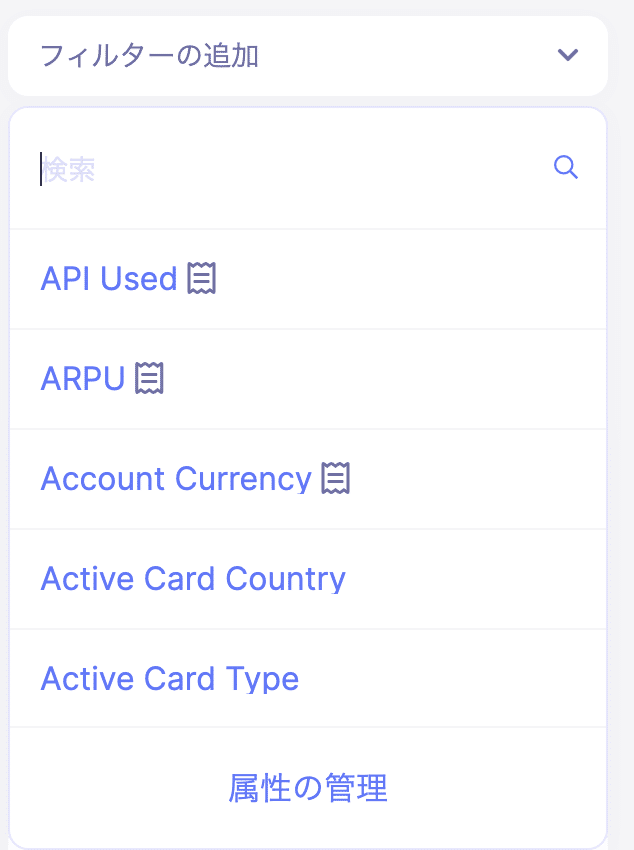
Task: Open 属性の管理 link
Action: (308, 789)
